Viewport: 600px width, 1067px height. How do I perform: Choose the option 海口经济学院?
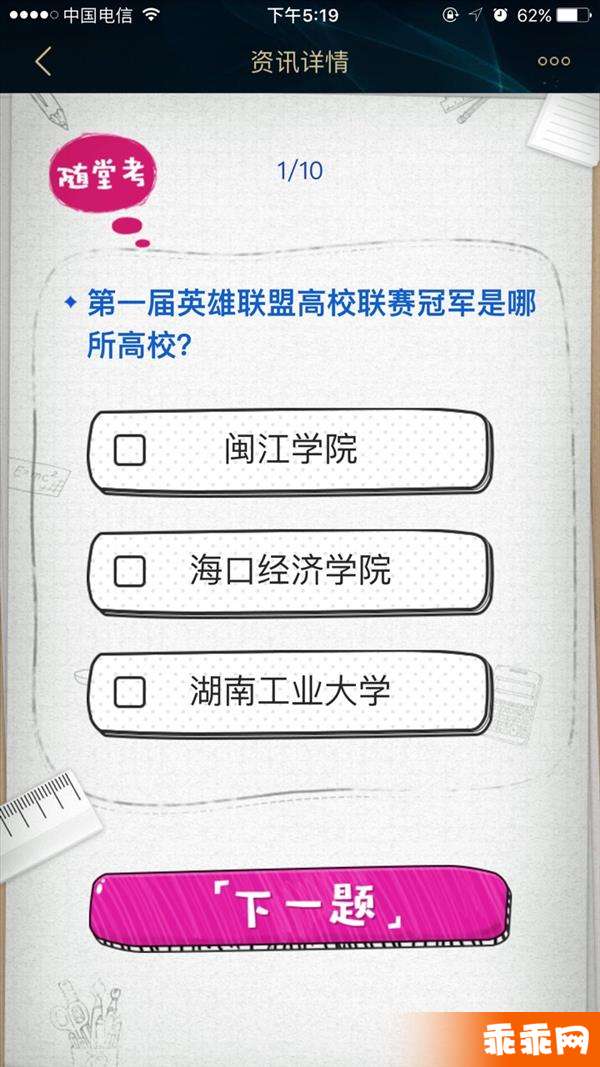(x=290, y=572)
